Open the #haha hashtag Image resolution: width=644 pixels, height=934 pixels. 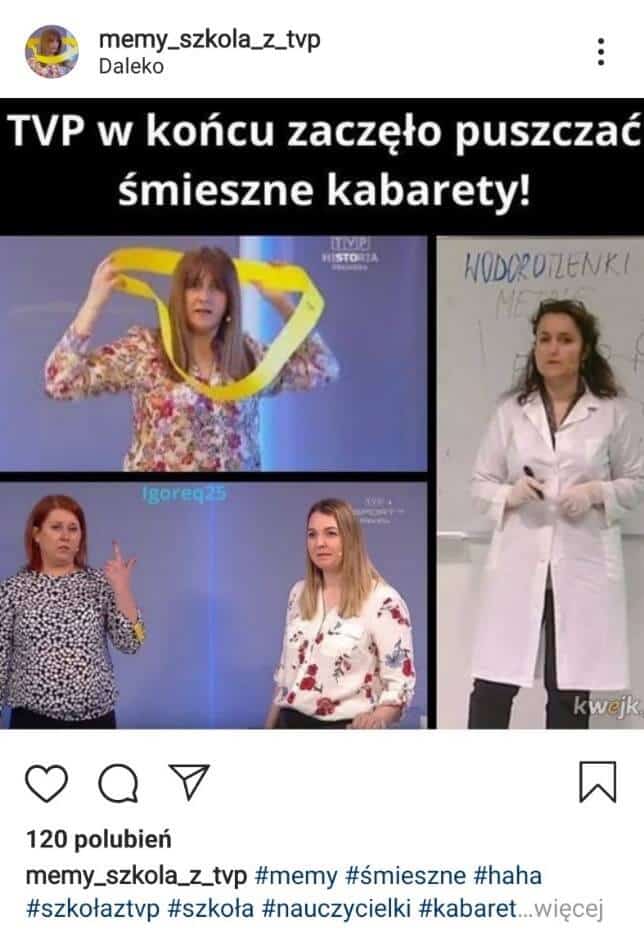[x=508, y=876]
